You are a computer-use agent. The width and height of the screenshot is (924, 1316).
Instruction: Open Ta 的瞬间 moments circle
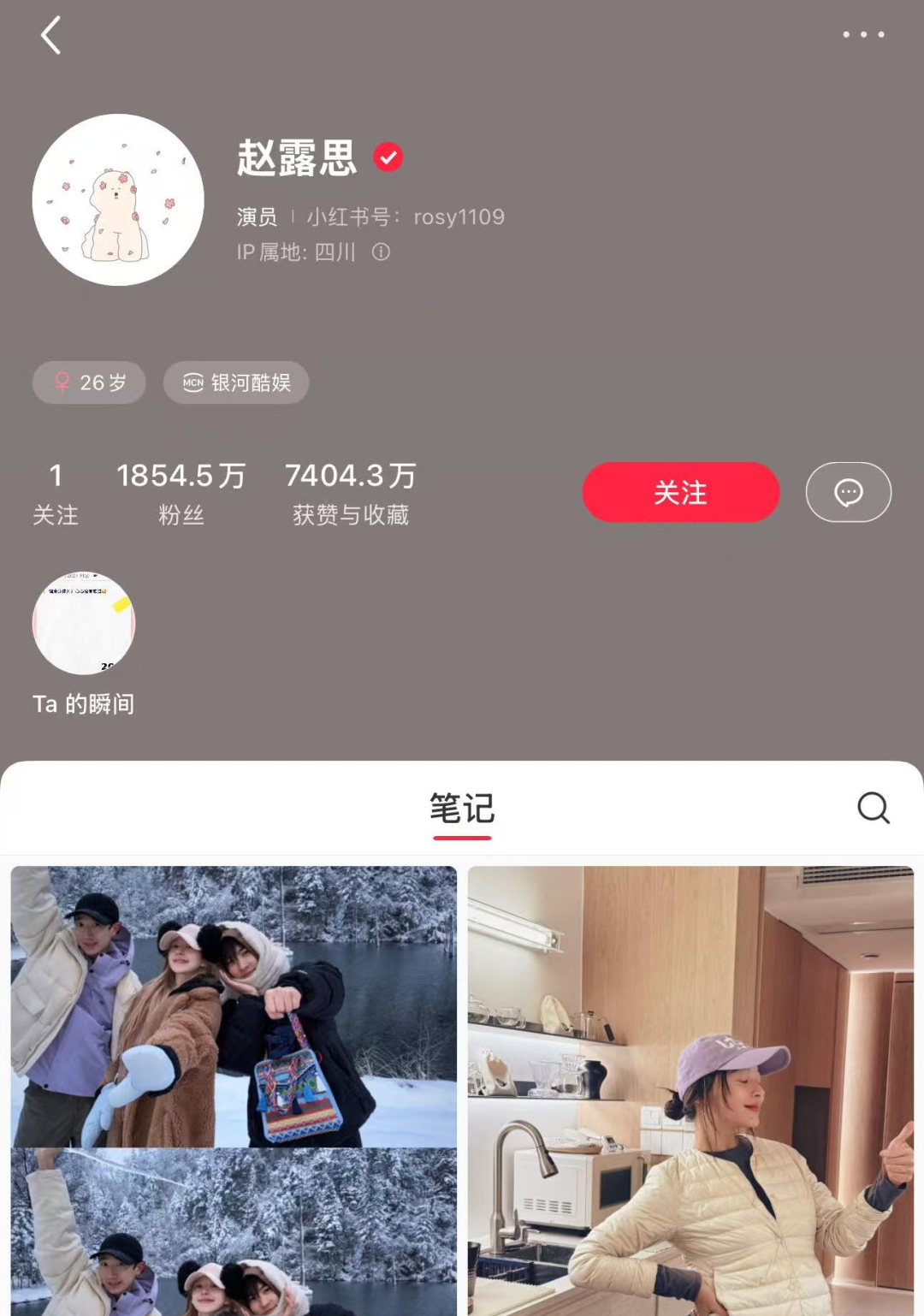pyautogui.click(x=84, y=624)
